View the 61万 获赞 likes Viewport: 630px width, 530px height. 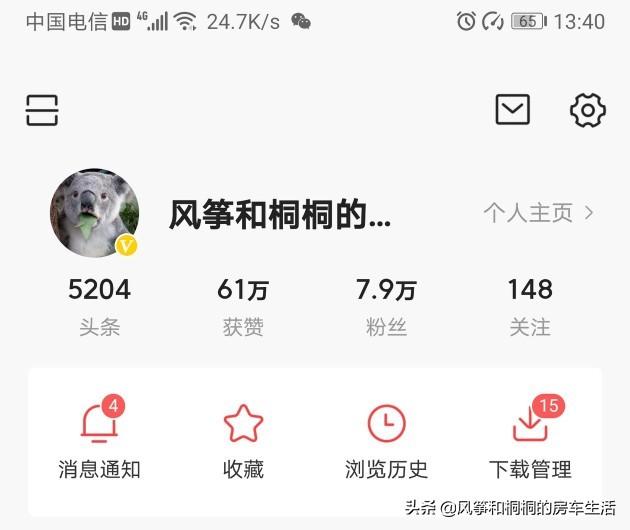(x=243, y=306)
